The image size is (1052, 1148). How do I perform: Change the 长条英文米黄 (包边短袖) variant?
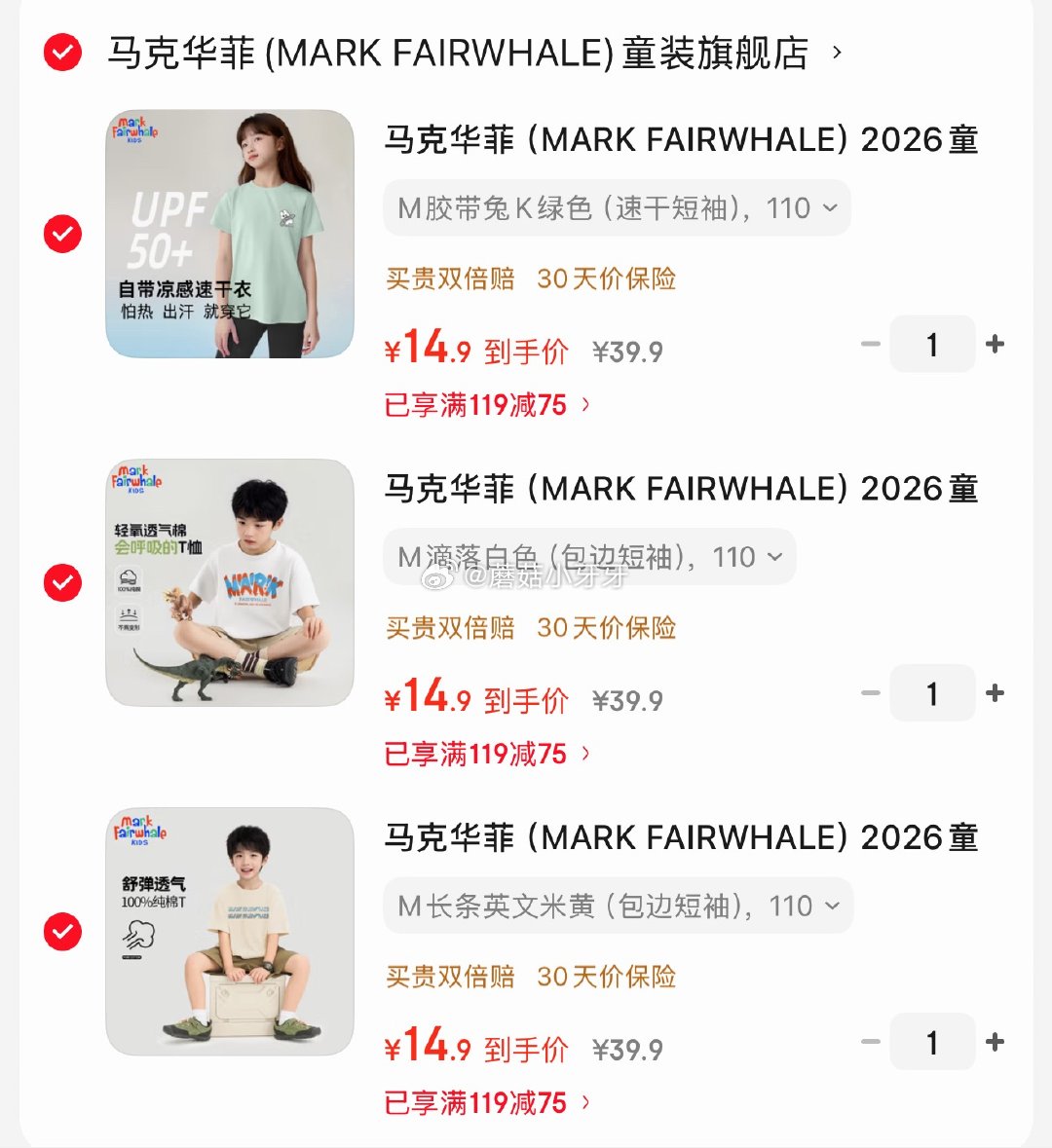point(618,907)
